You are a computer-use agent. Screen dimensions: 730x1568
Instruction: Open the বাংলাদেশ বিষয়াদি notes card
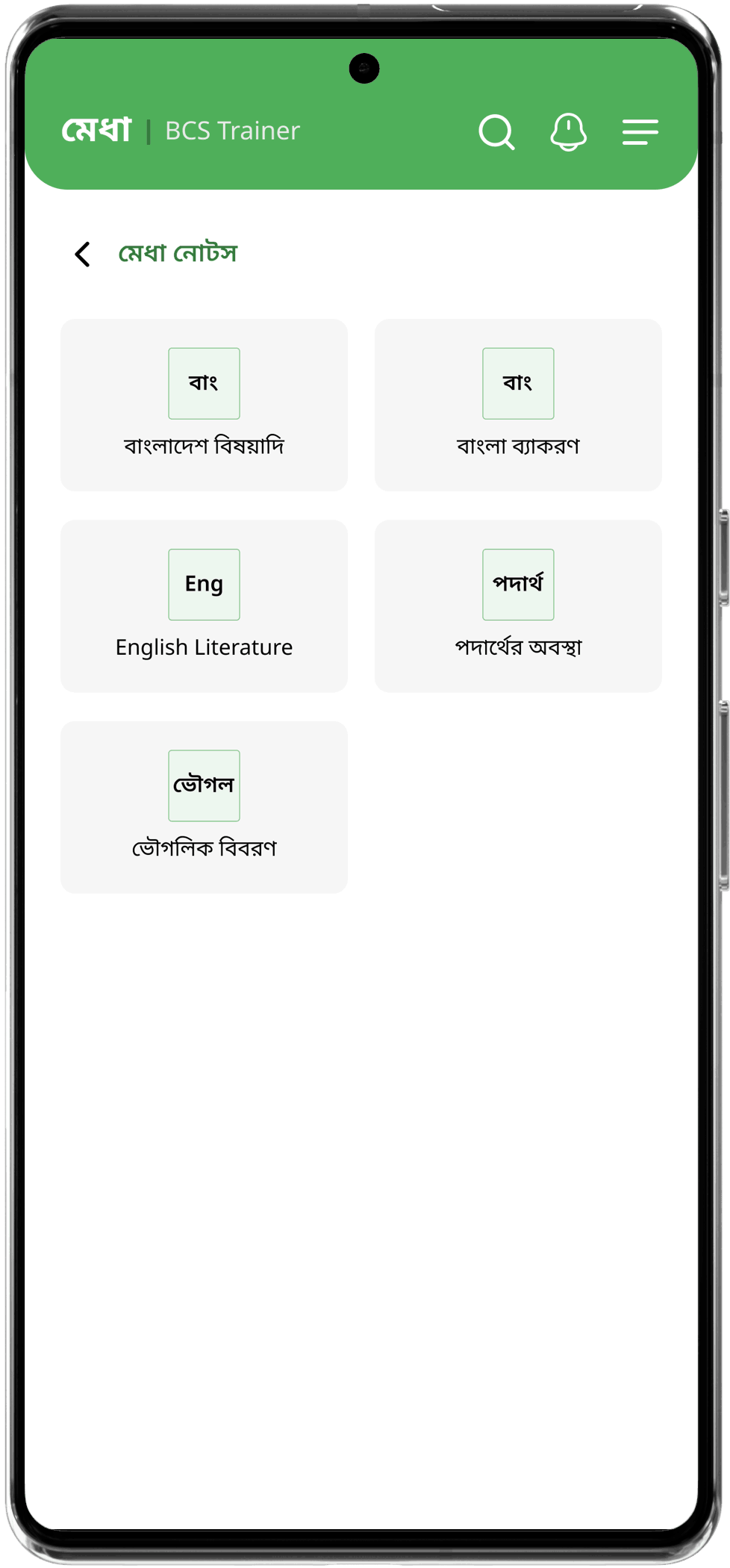tap(204, 405)
